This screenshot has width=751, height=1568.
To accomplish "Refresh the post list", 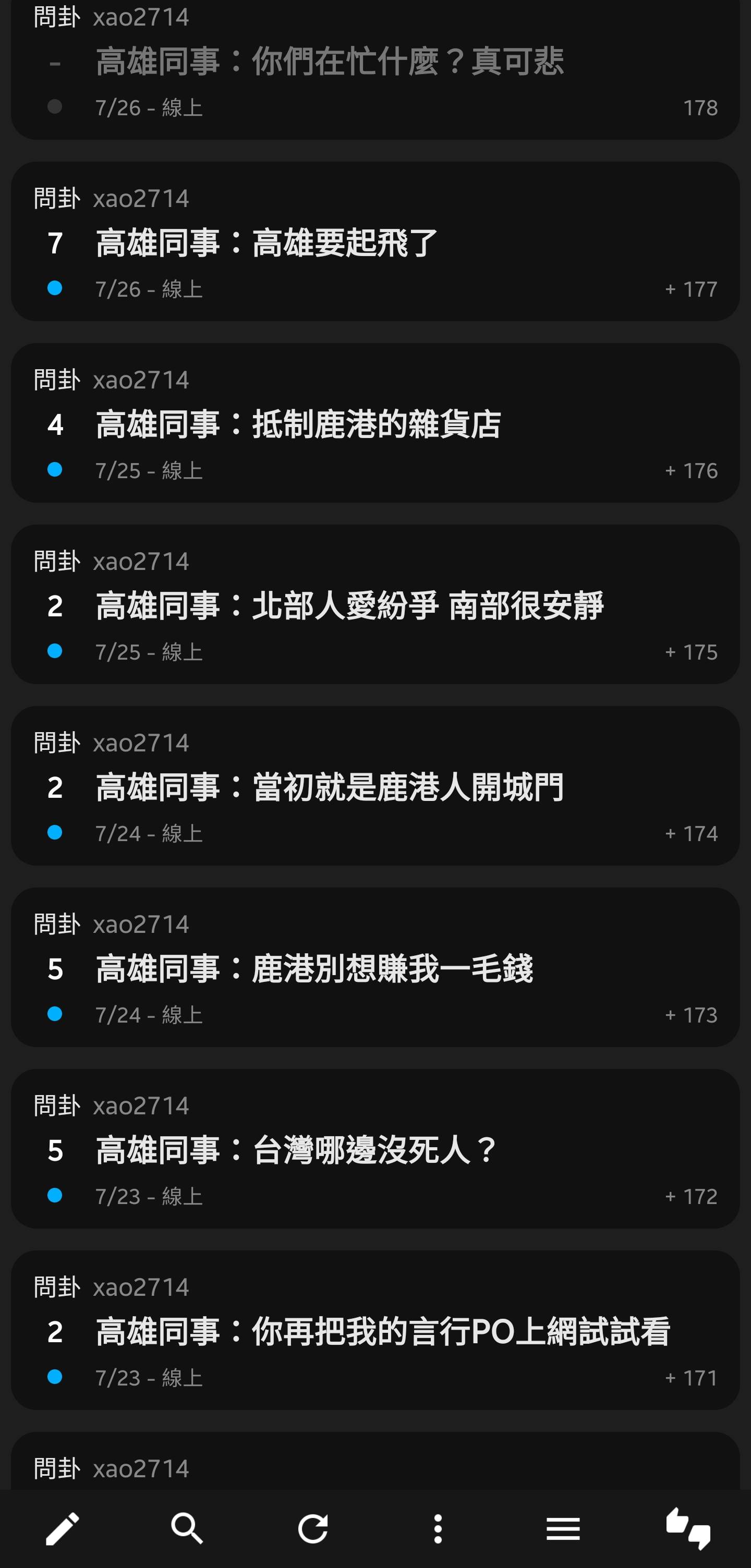I will [313, 1528].
